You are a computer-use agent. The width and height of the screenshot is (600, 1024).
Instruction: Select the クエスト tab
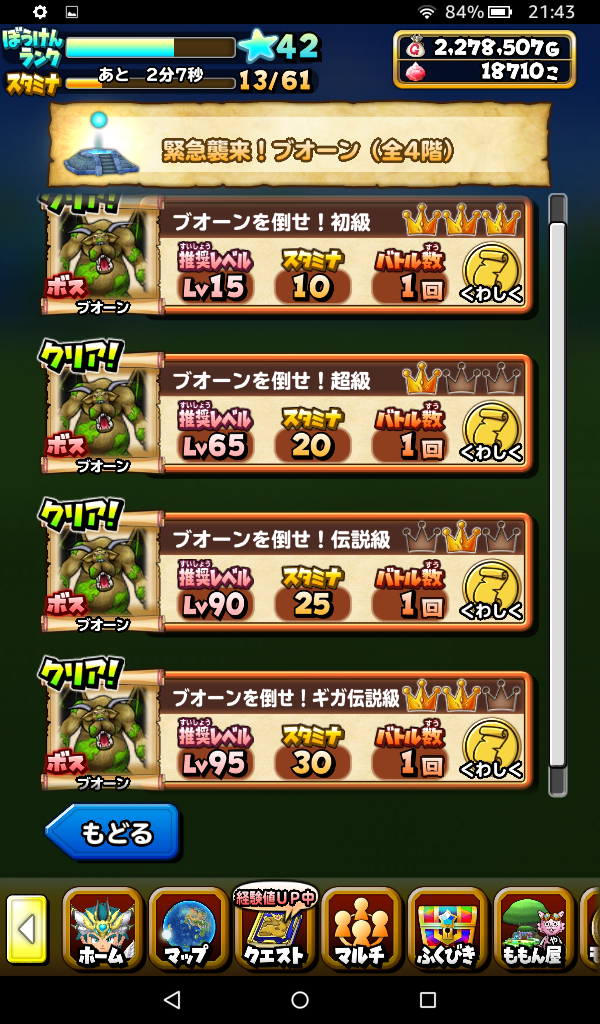coord(273,929)
